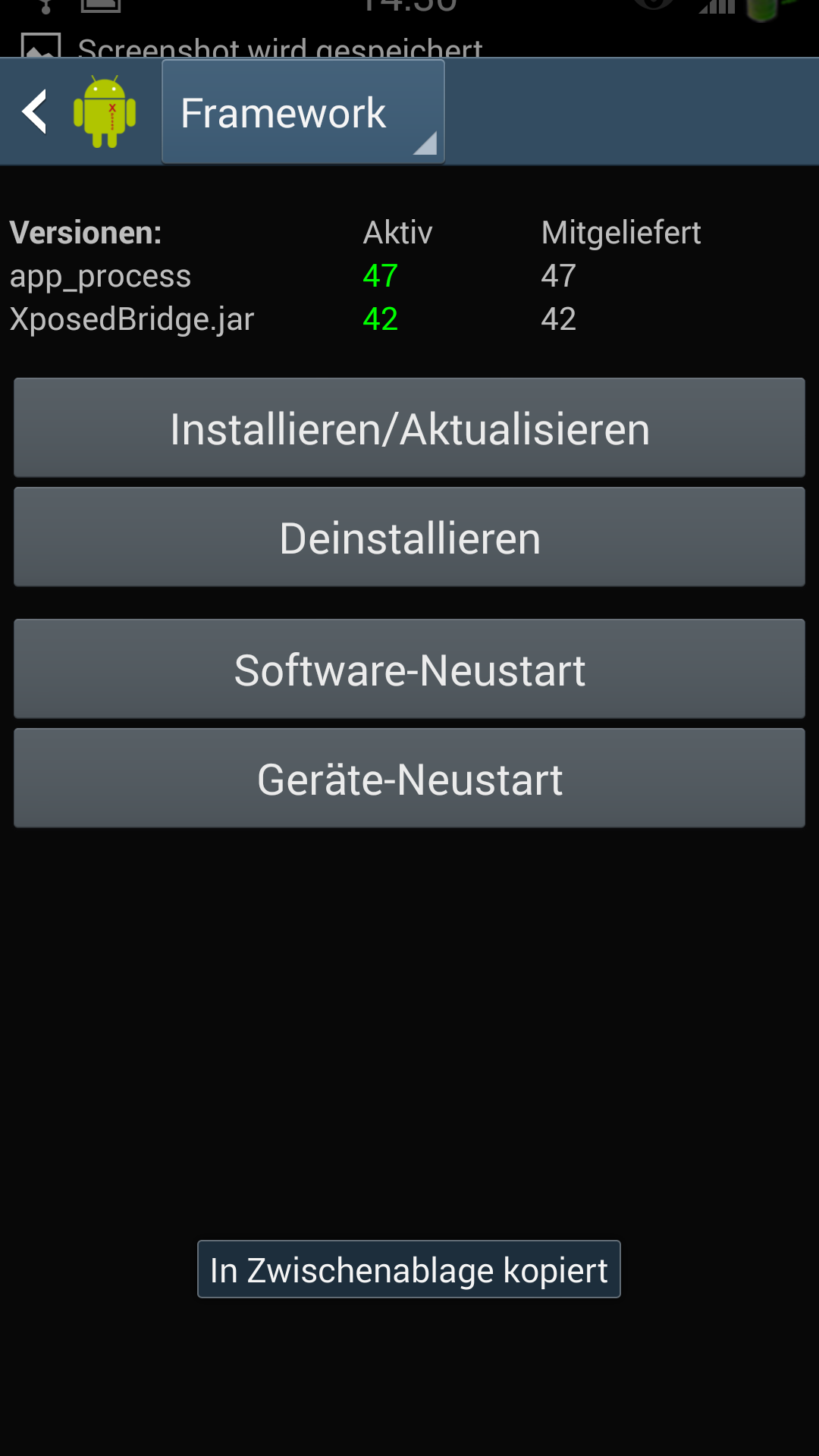Viewport: 819px width, 1456px height.
Task: Open the Framework dropdown
Action: [x=303, y=112]
